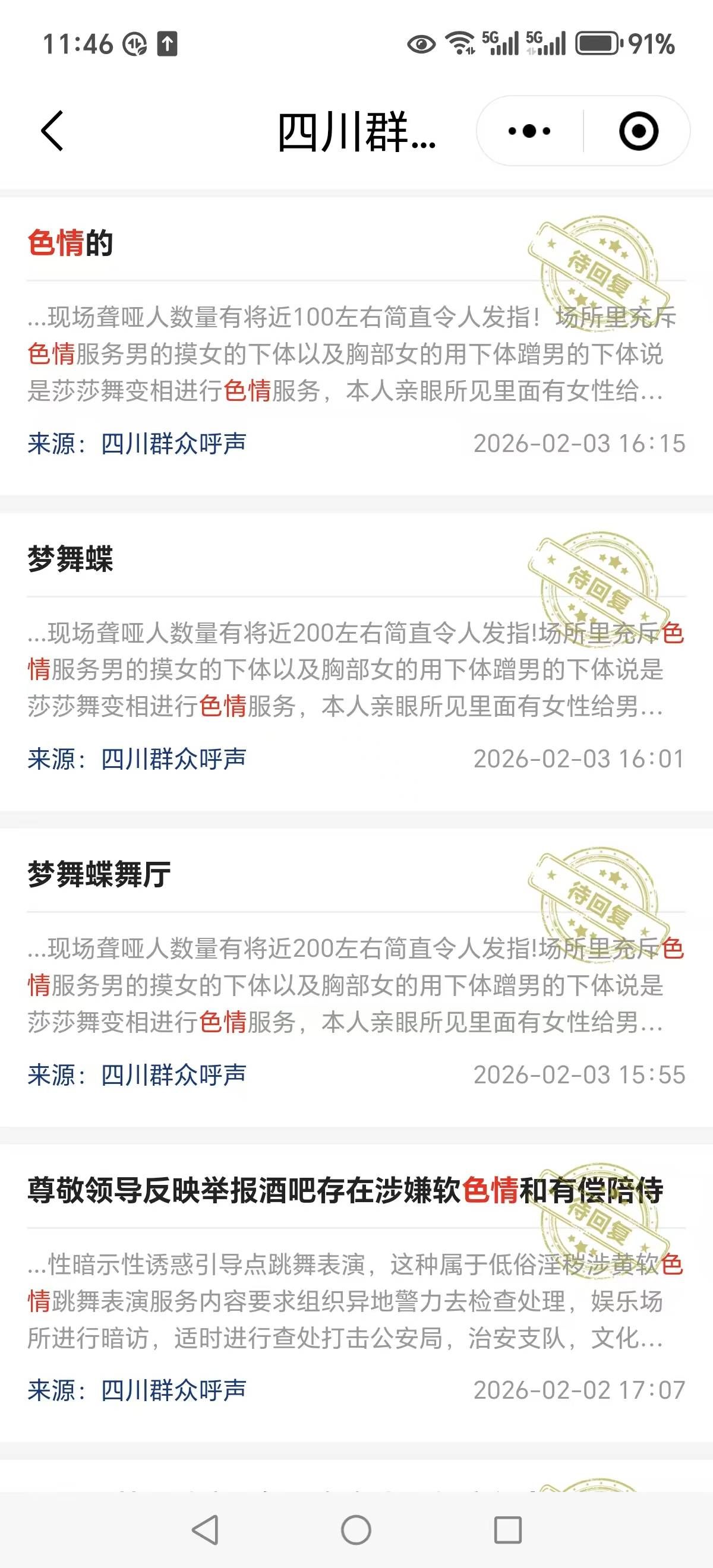Go back using the top-left arrow
Screen dimensions: 713x1568
[52, 131]
